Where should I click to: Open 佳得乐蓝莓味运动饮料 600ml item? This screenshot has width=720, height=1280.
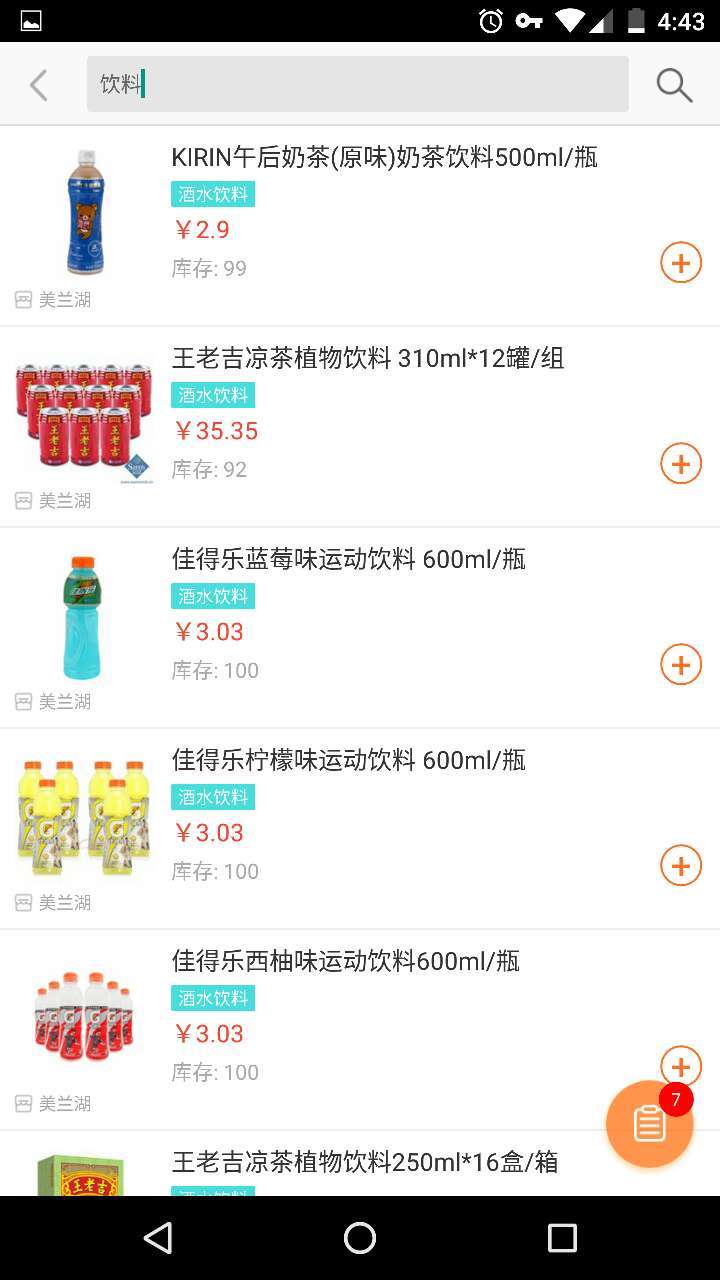point(348,559)
